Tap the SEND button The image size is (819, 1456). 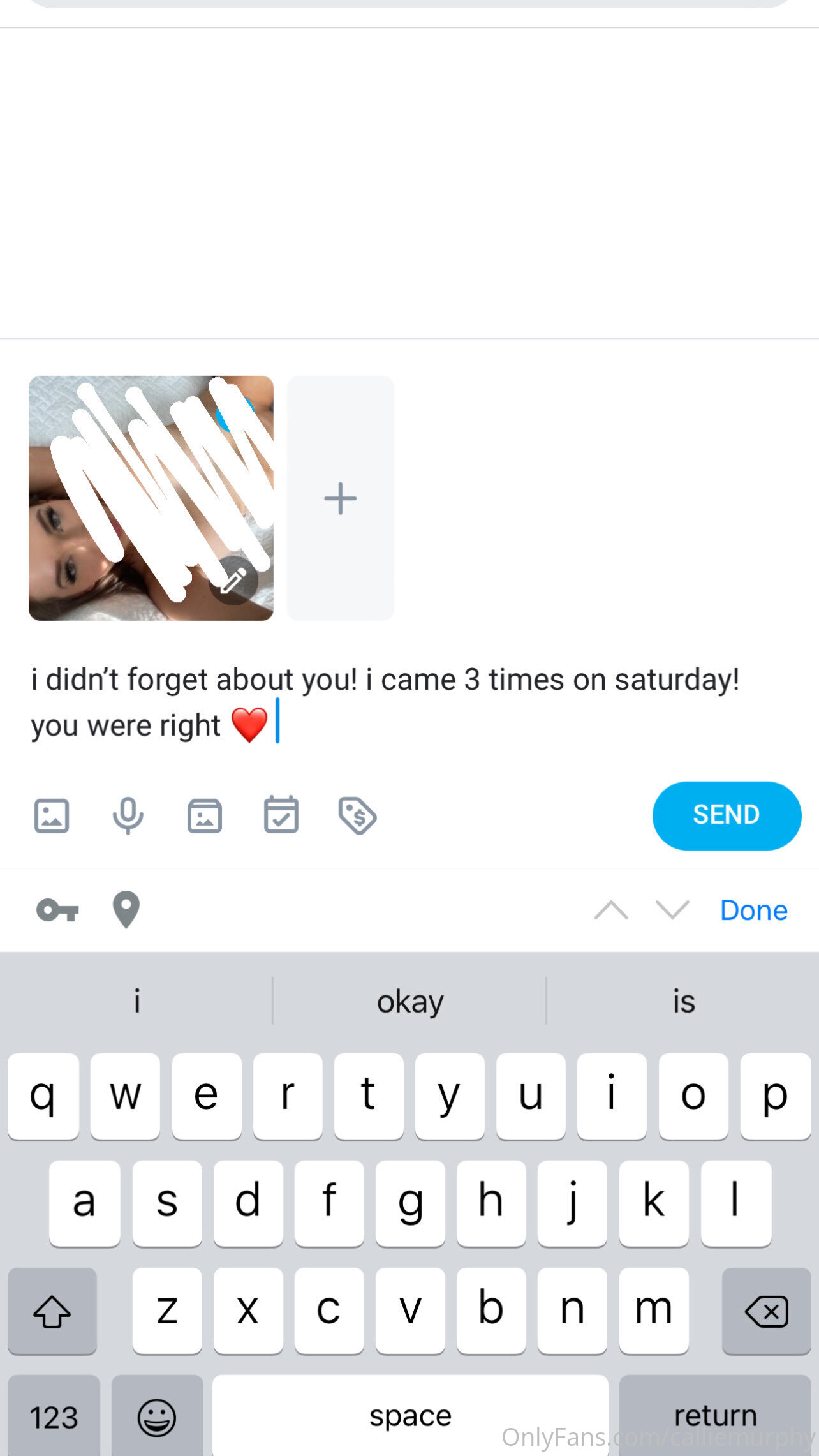(727, 815)
